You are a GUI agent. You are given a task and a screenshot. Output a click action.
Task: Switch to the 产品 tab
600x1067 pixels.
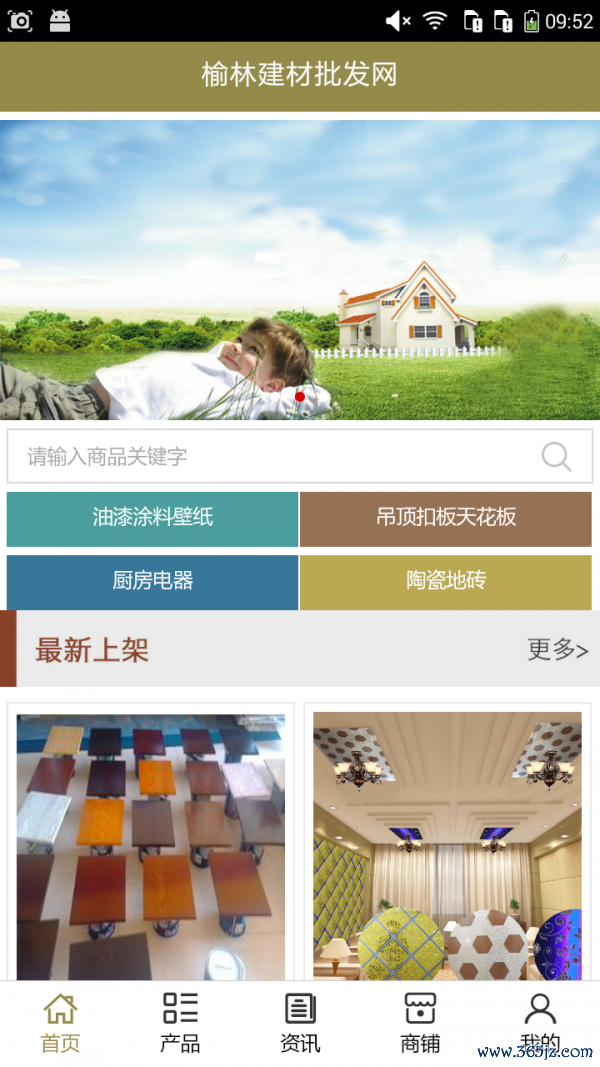point(180,1023)
